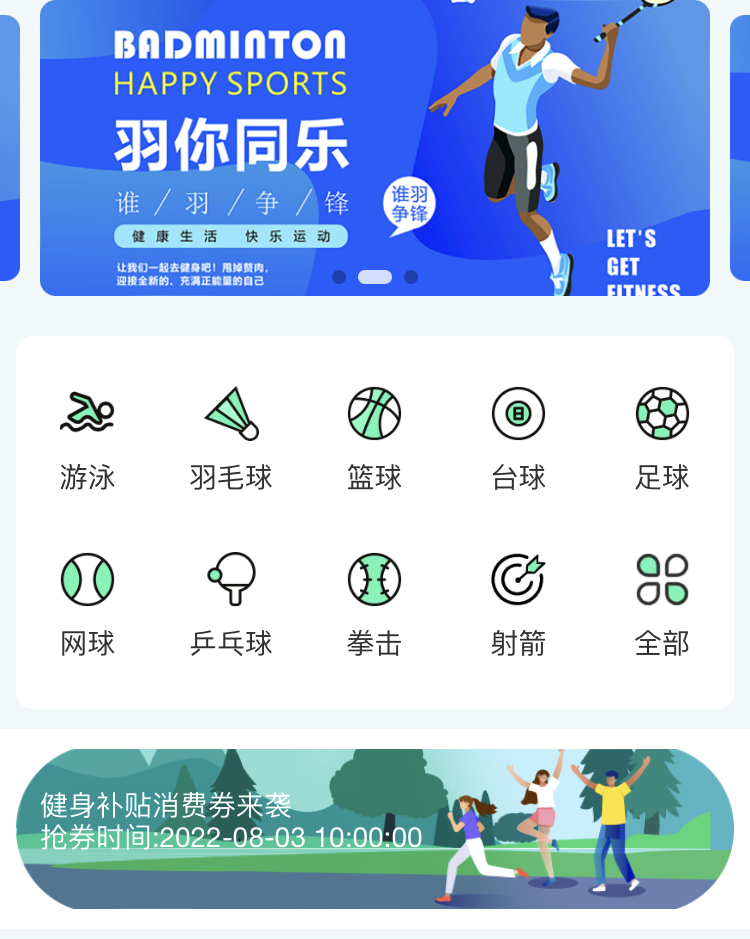750x939 pixels.
Task: Open the 篮球 basketball category
Action: (374, 438)
